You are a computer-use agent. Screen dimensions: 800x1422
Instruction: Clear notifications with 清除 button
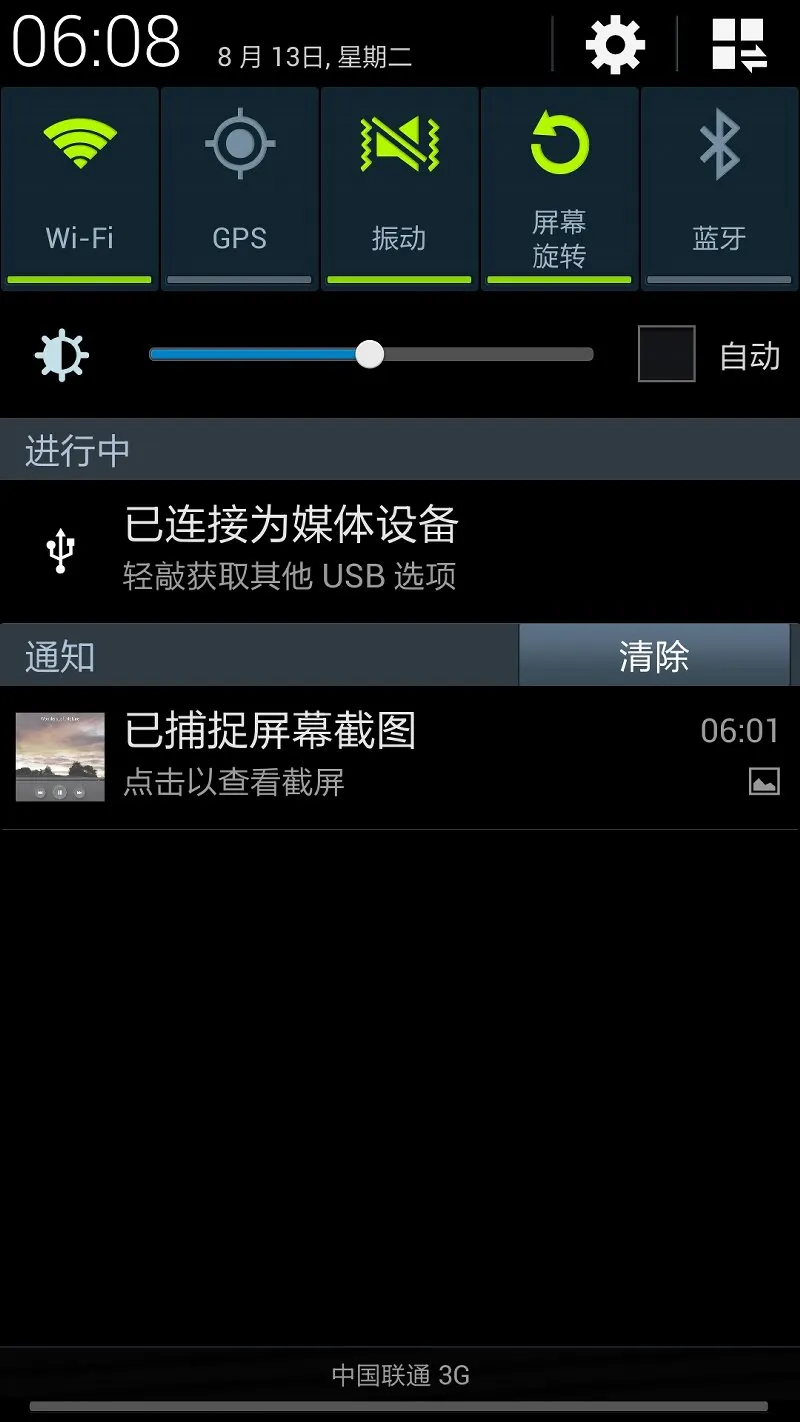coord(654,656)
